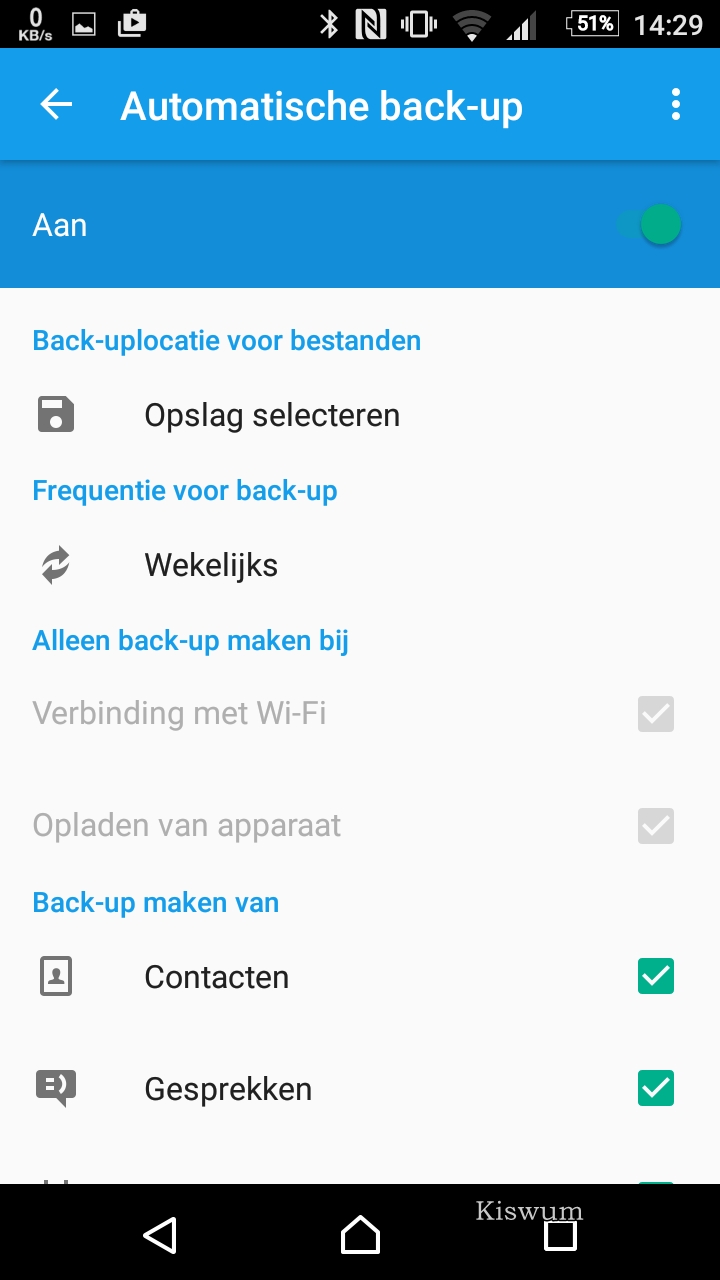Uncheck the Contacten checkbox

(x=656, y=976)
